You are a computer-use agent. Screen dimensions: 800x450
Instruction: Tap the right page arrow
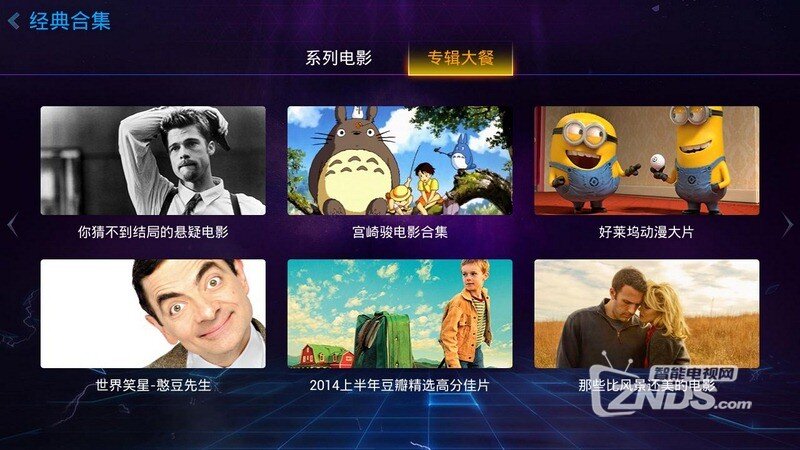[x=787, y=224]
